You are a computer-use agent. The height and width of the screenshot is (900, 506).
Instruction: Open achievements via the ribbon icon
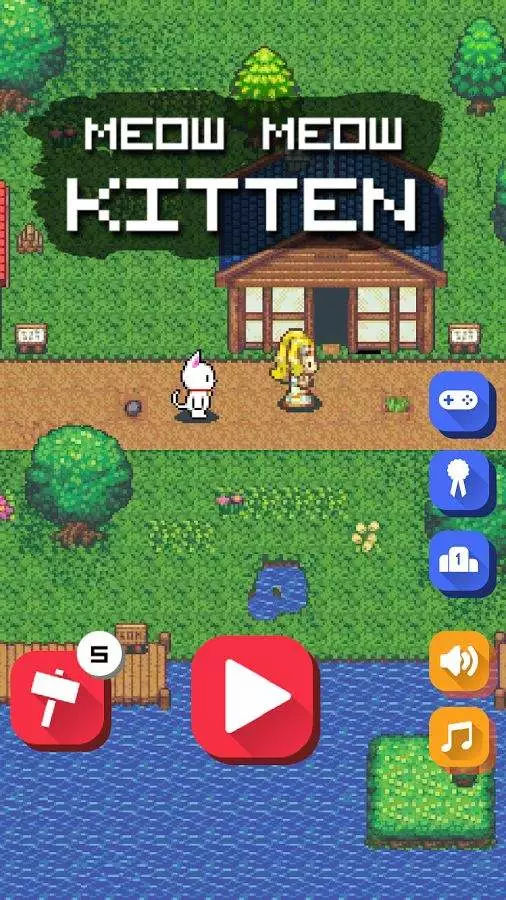(461, 482)
